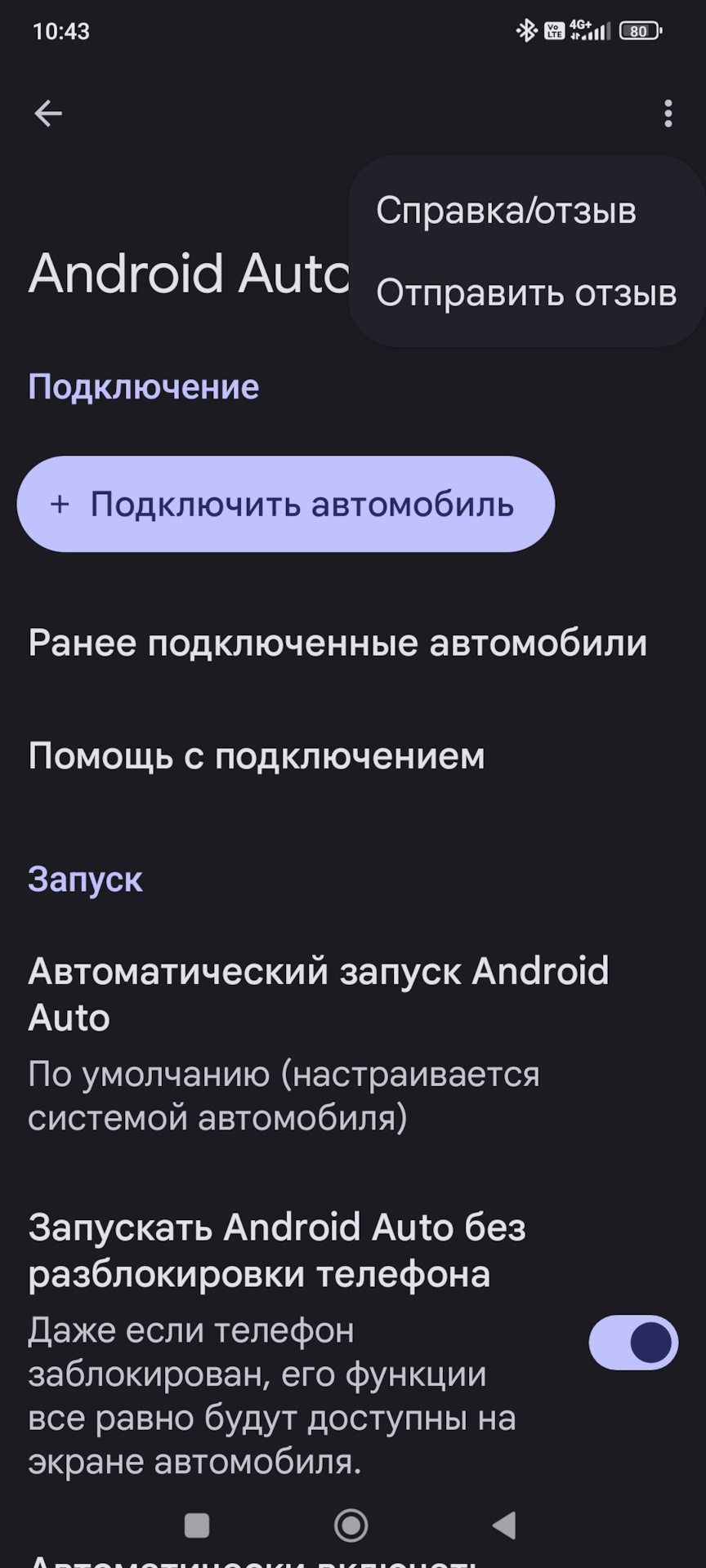706x1568 pixels.
Task: Tap the back arrow to exit settings
Action: coord(47,113)
